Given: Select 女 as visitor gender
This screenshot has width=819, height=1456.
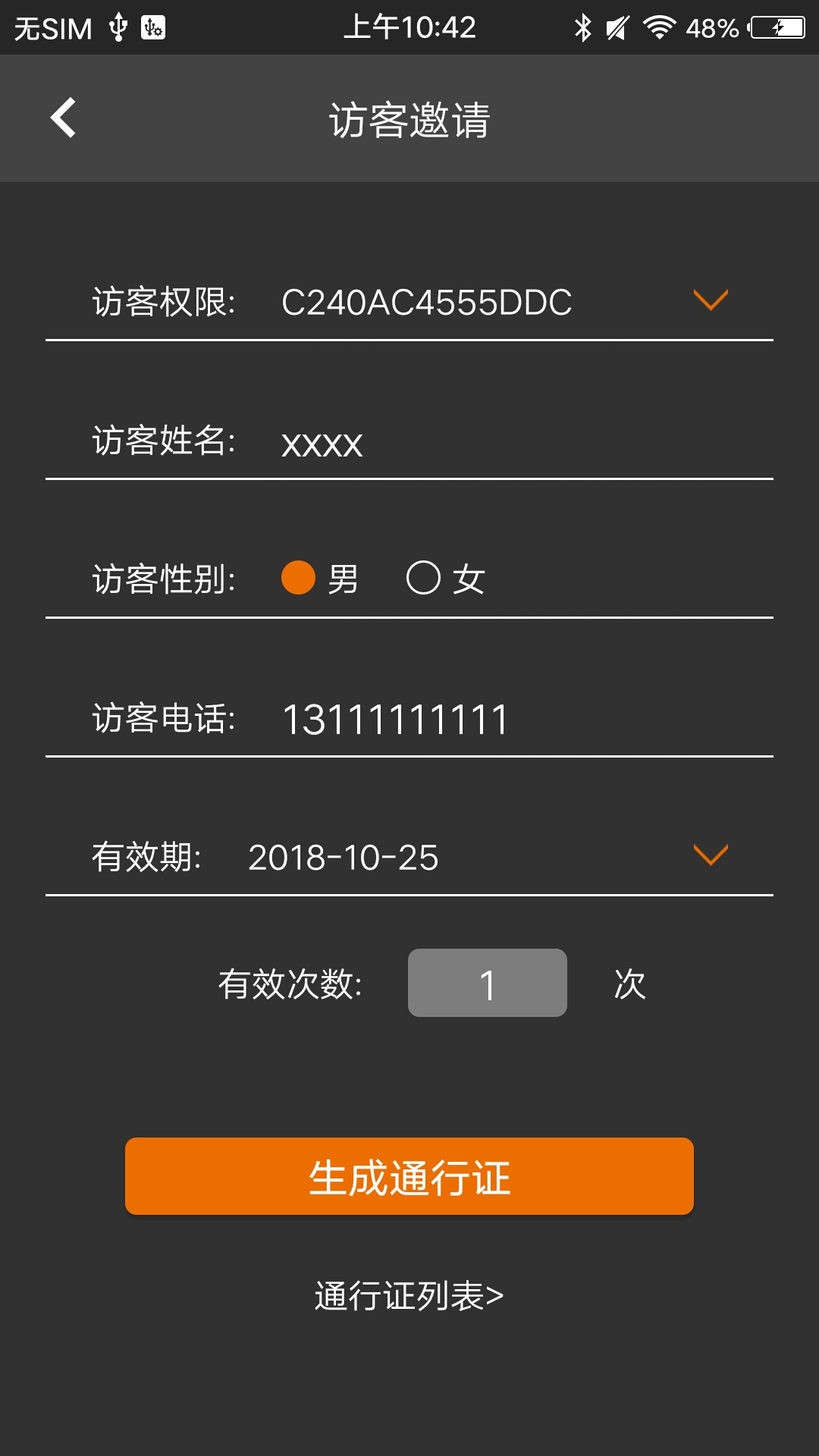Looking at the screenshot, I should point(424,578).
